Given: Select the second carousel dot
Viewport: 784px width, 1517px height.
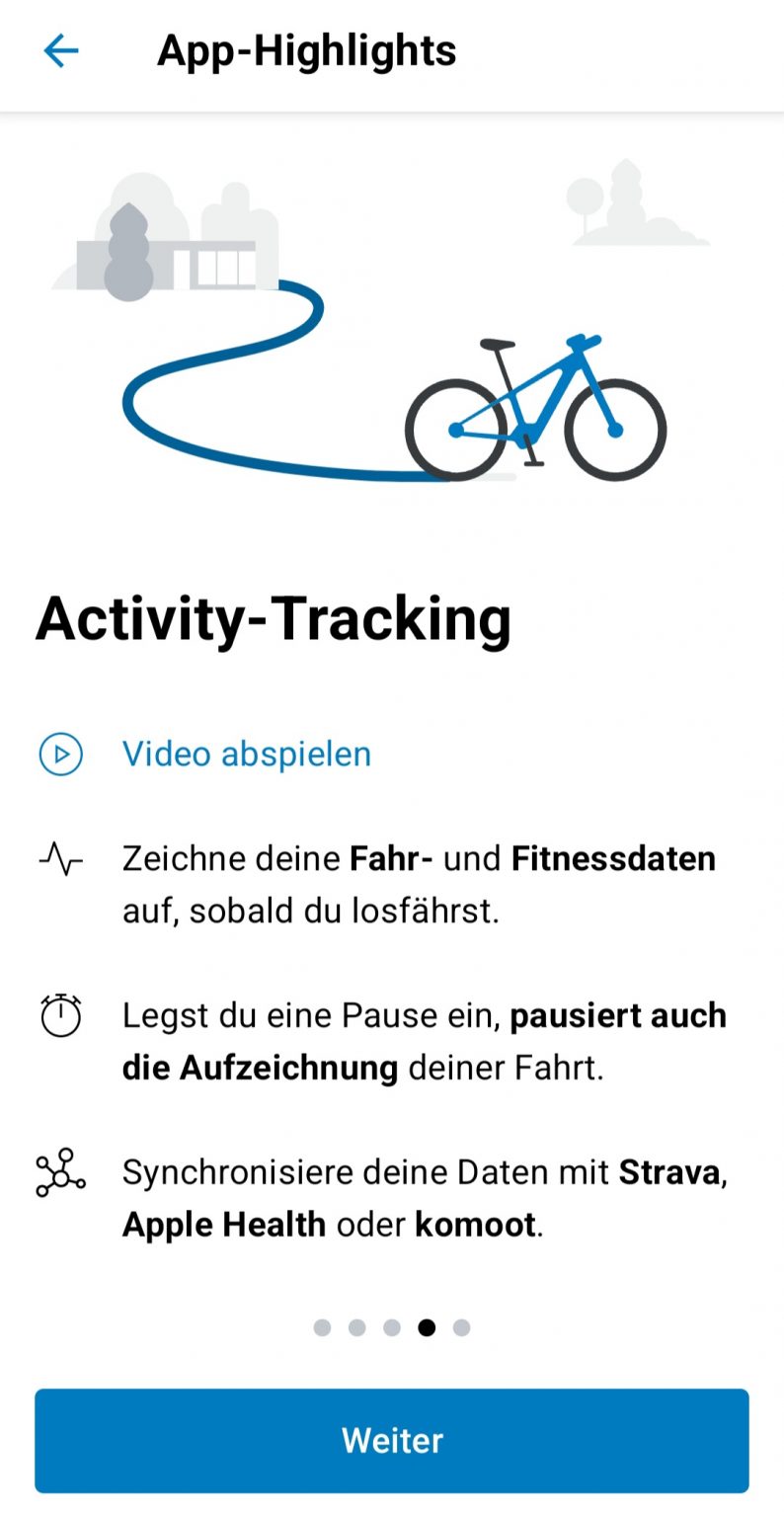Looking at the screenshot, I should tap(355, 1328).
